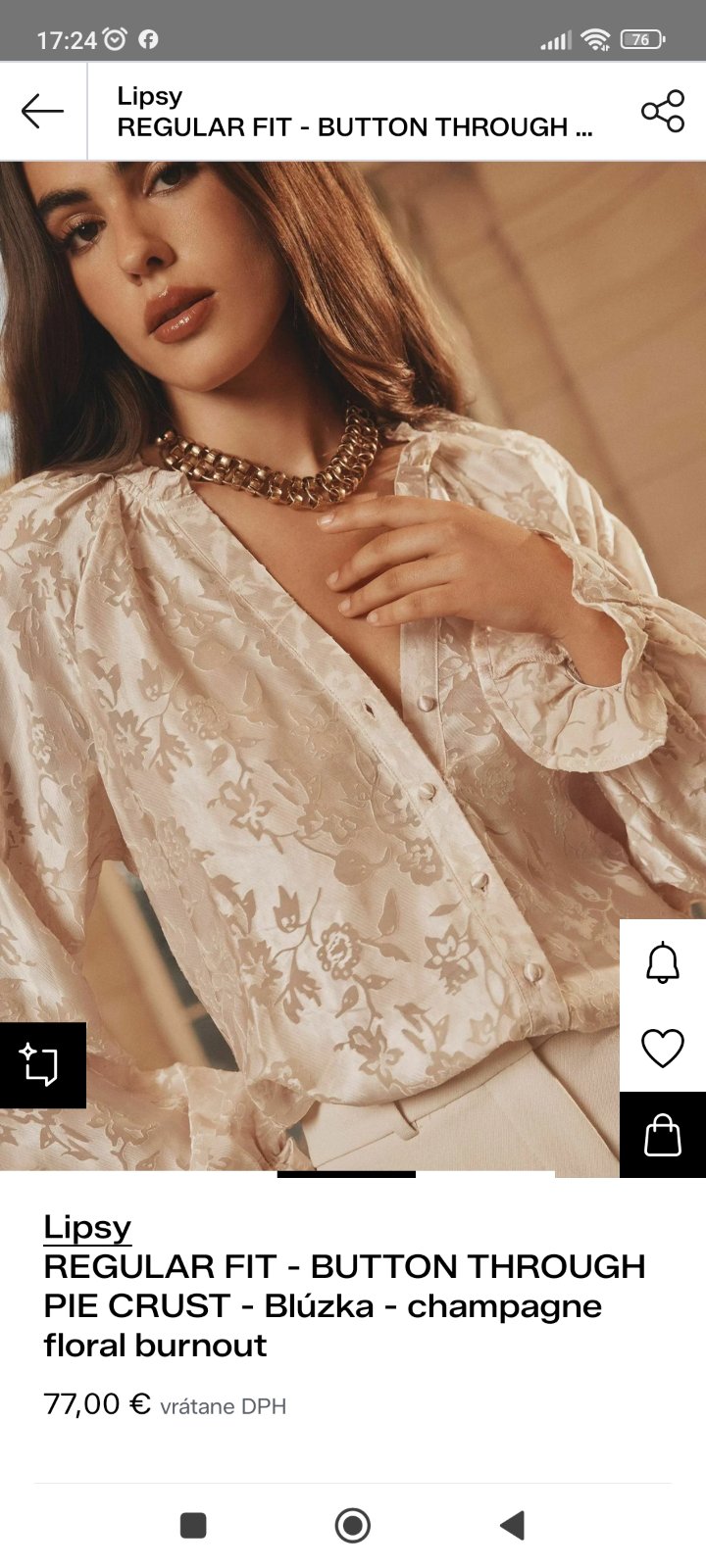The width and height of the screenshot is (706, 1568).
Task: Share this Lipsy blouse
Action: (x=663, y=112)
